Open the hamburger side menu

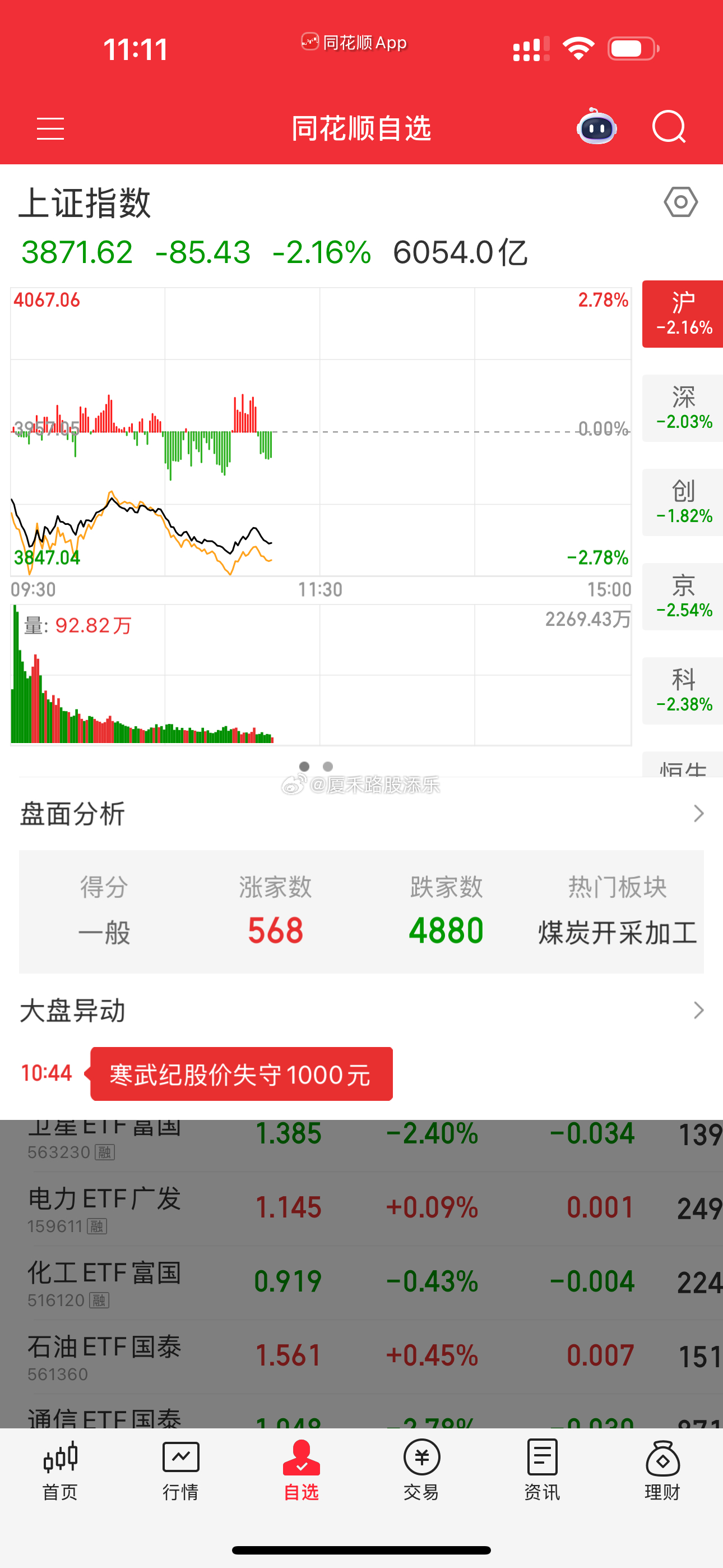click(50, 128)
